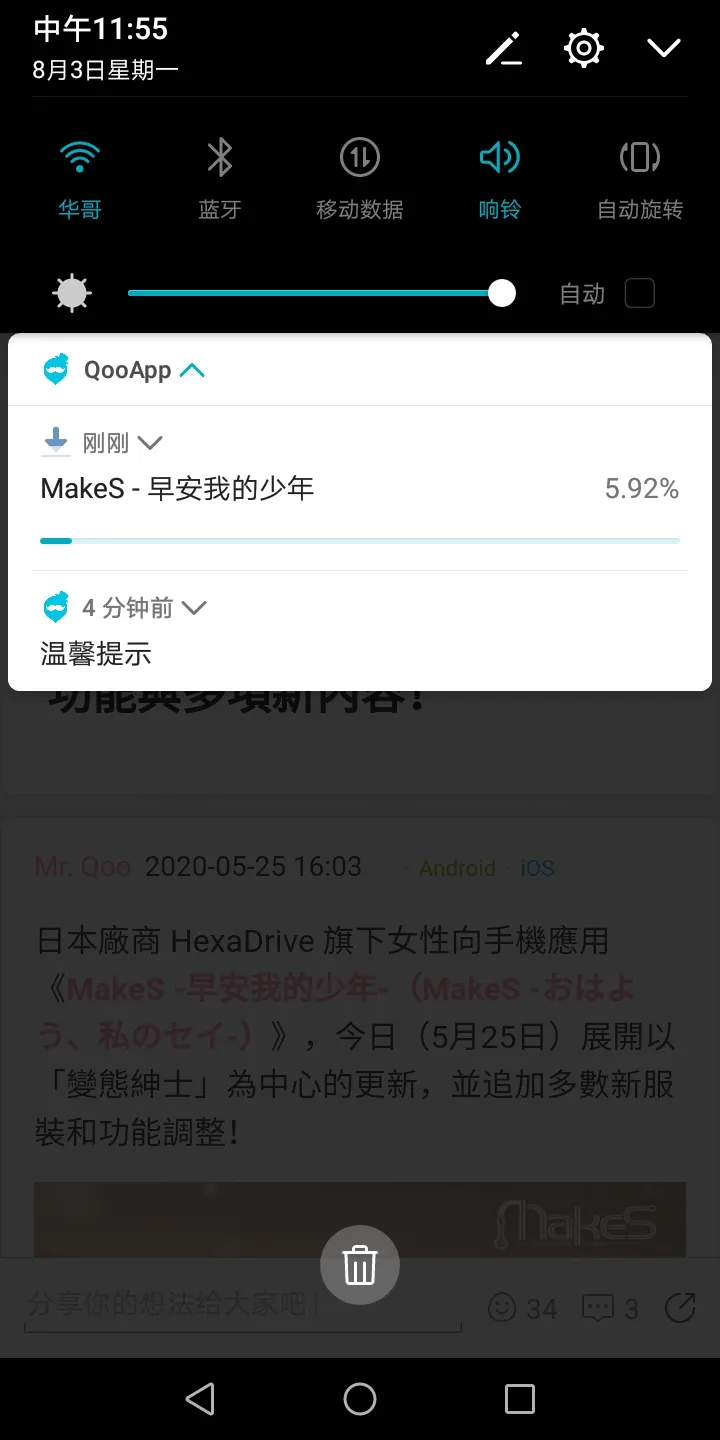The width and height of the screenshot is (720, 1440).
Task: Collapse the QooApp notification group
Action: (x=192, y=370)
